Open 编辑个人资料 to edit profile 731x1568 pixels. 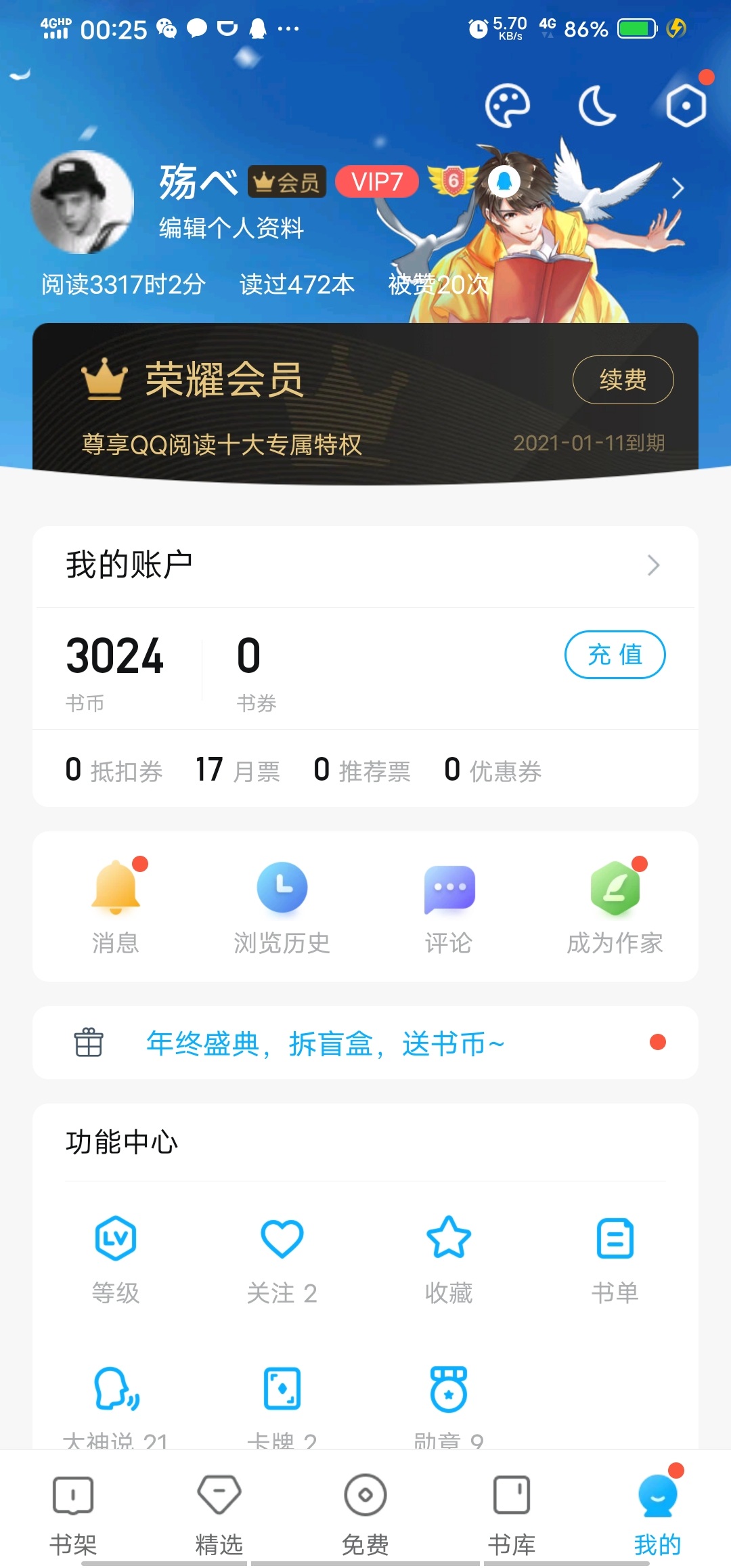coord(231,228)
